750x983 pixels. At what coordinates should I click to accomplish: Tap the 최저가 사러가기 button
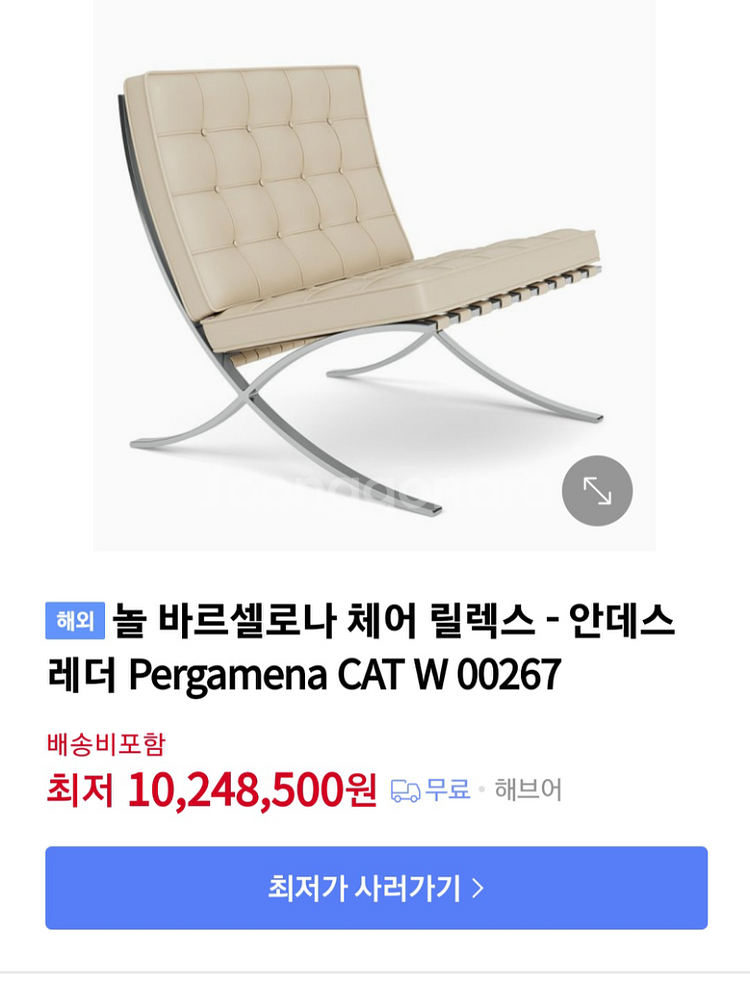point(376,888)
